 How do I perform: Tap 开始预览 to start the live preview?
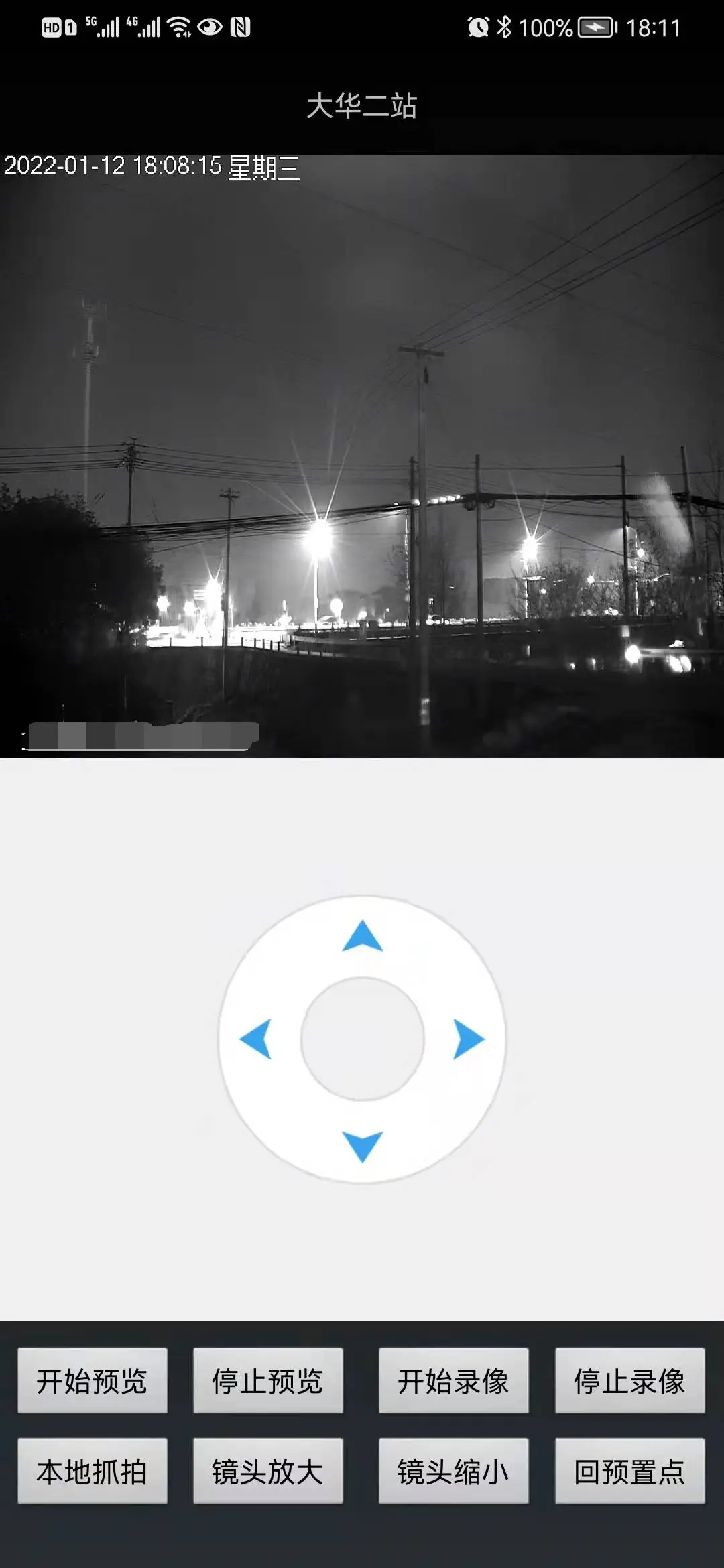[x=93, y=1381]
